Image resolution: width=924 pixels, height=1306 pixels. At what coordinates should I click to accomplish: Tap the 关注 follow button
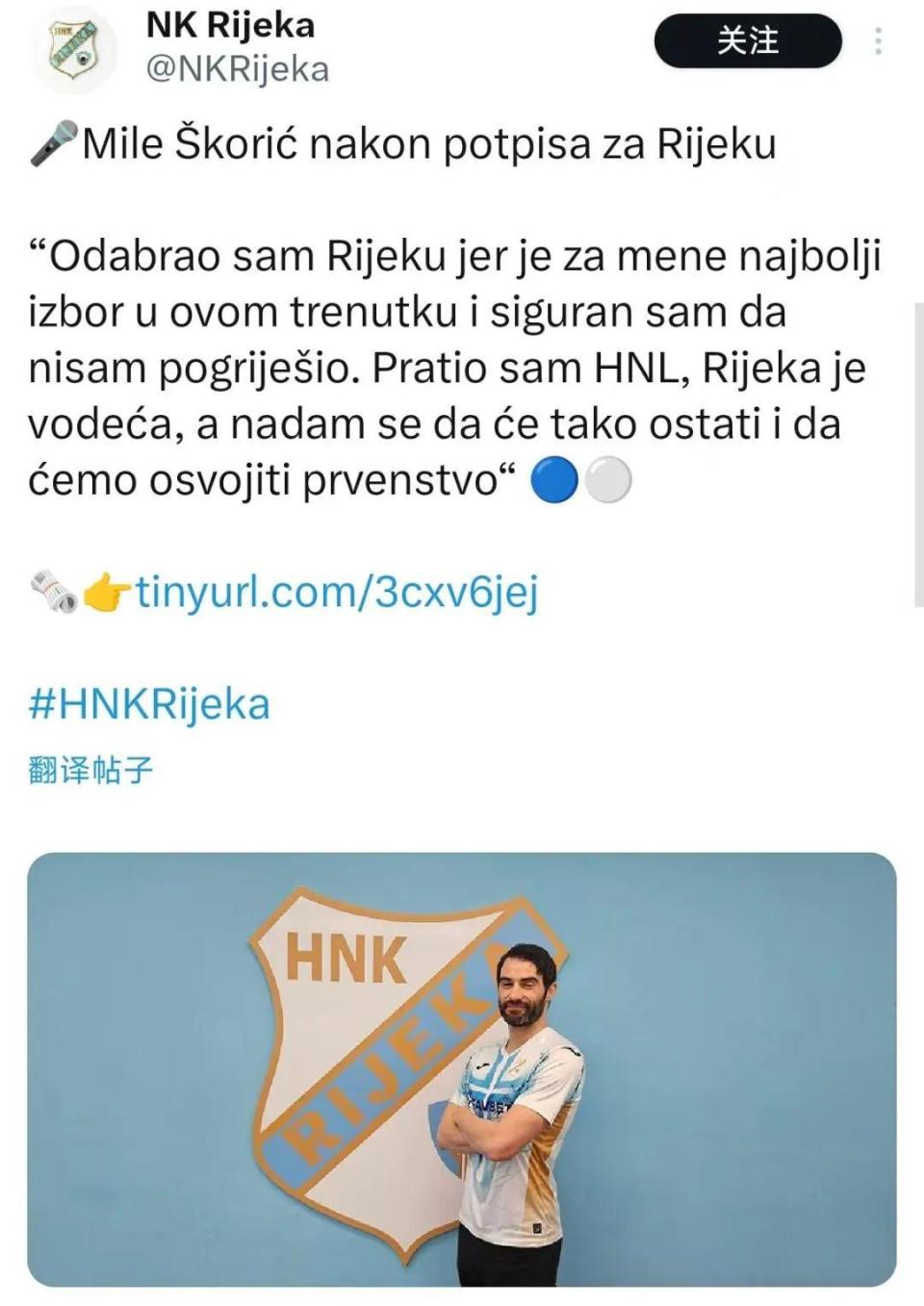tap(748, 41)
